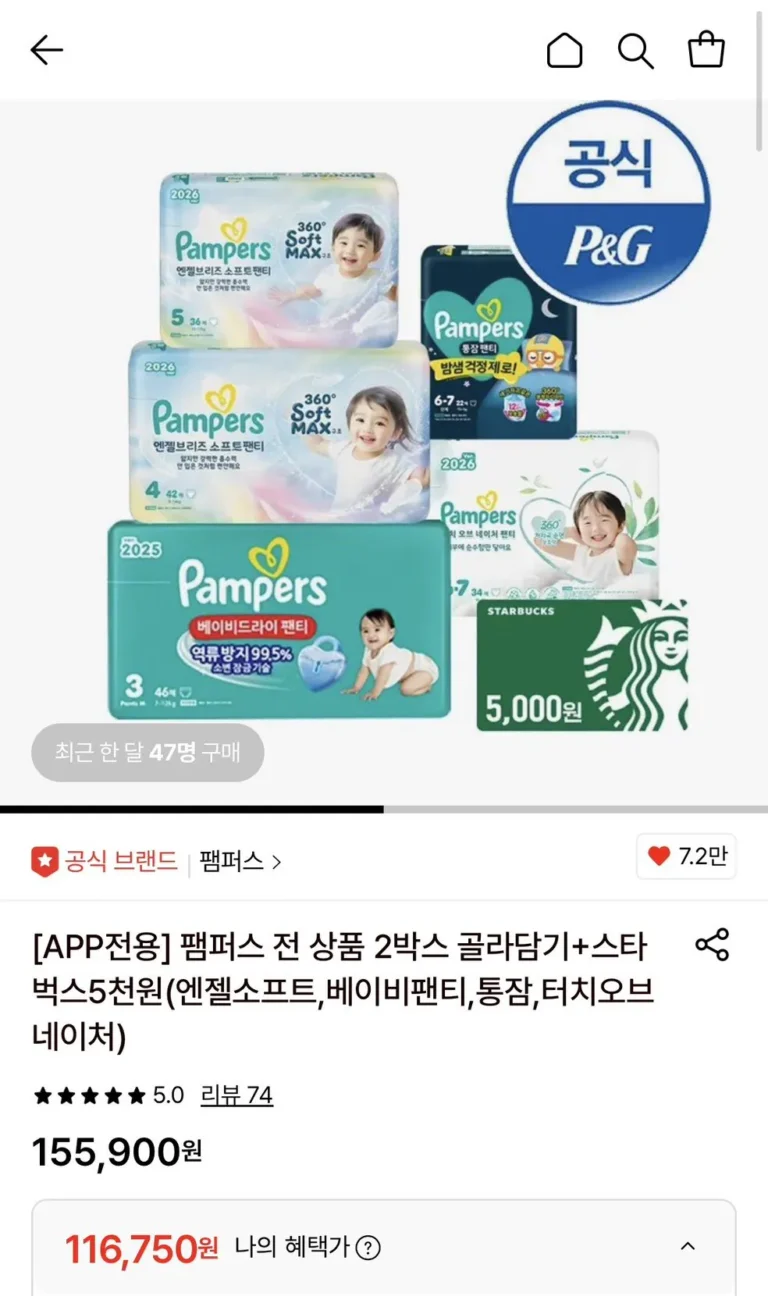The width and height of the screenshot is (768, 1296).
Task: Show 나의 혜택가 help info
Action: pos(369,1247)
